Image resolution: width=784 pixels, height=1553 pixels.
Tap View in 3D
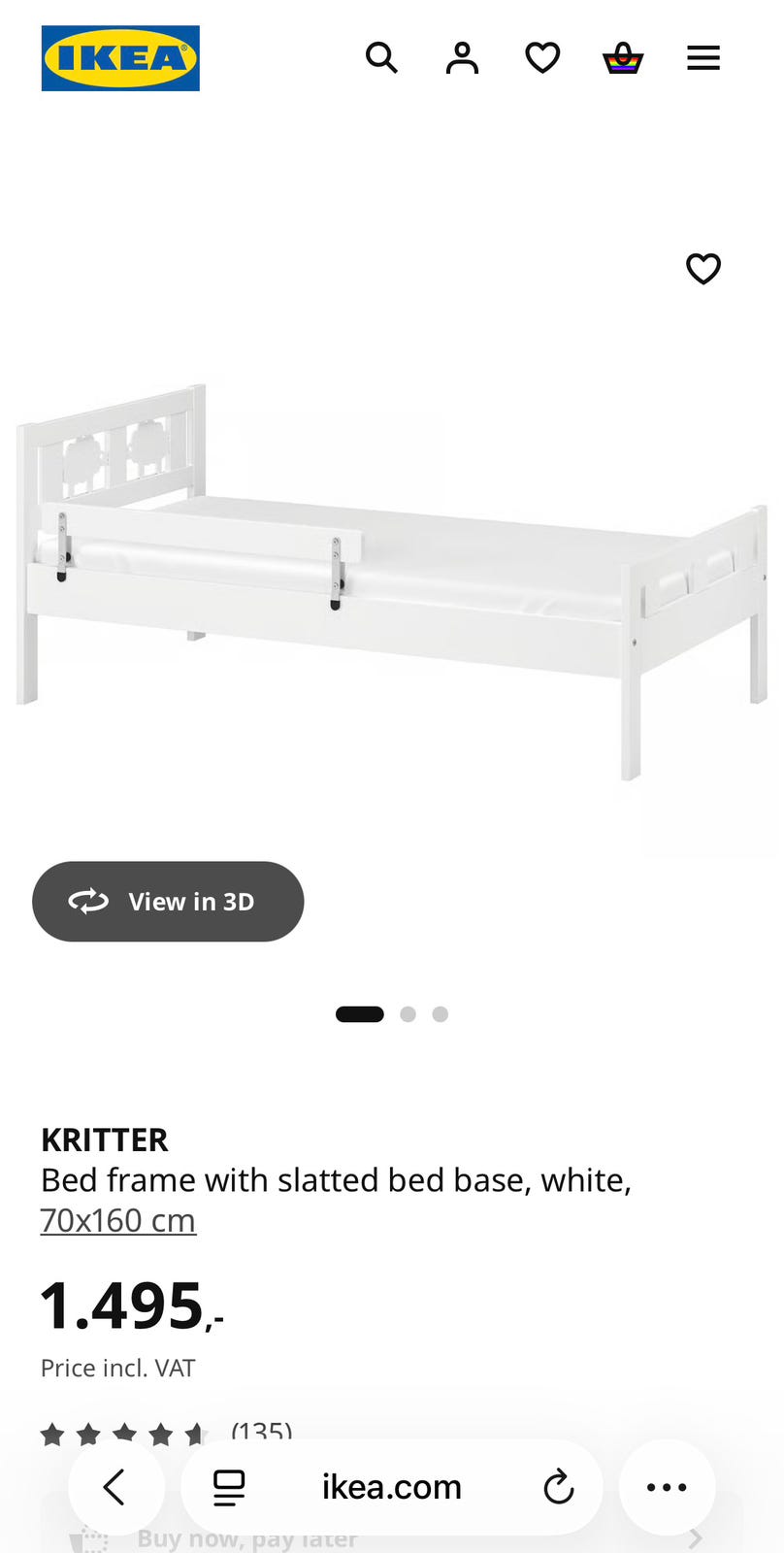coord(168,902)
